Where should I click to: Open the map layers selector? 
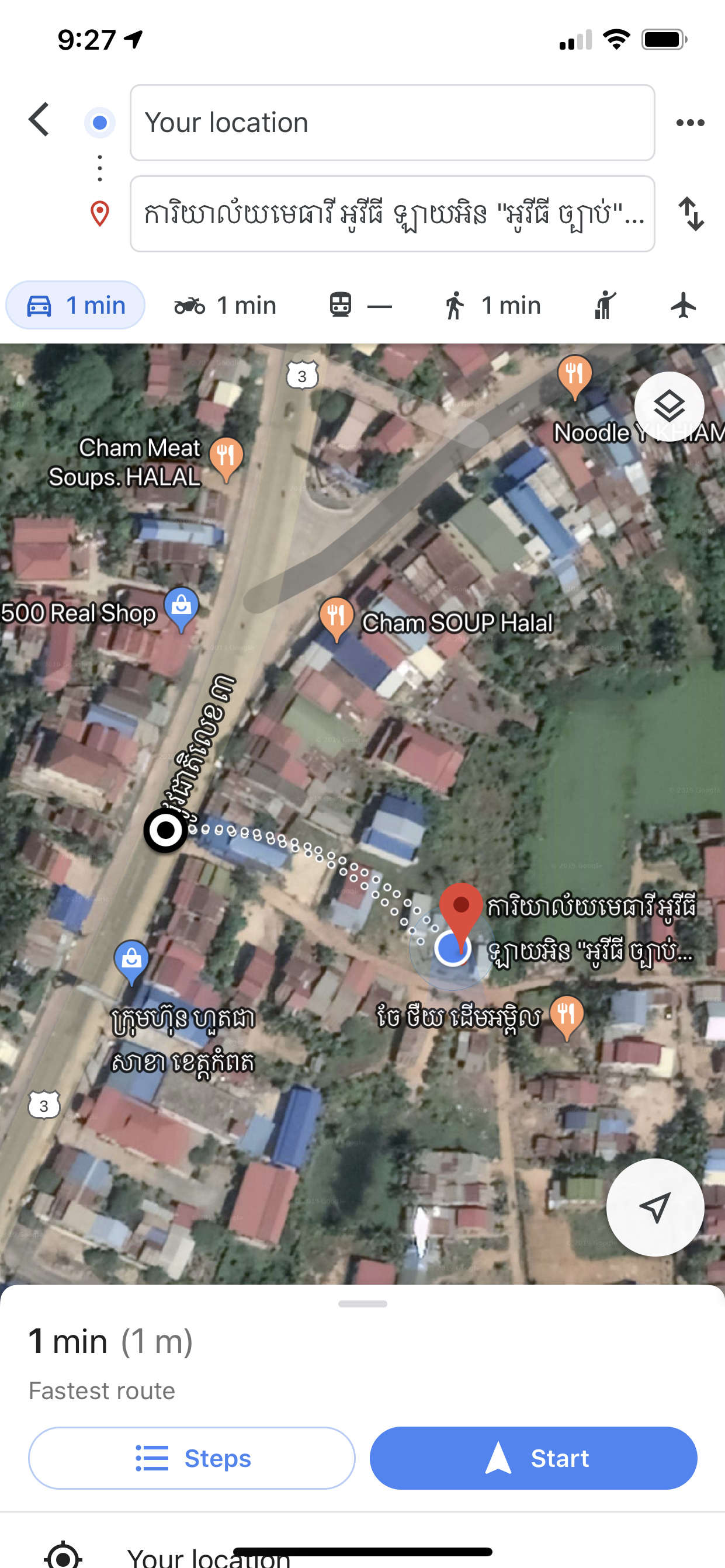tap(668, 406)
